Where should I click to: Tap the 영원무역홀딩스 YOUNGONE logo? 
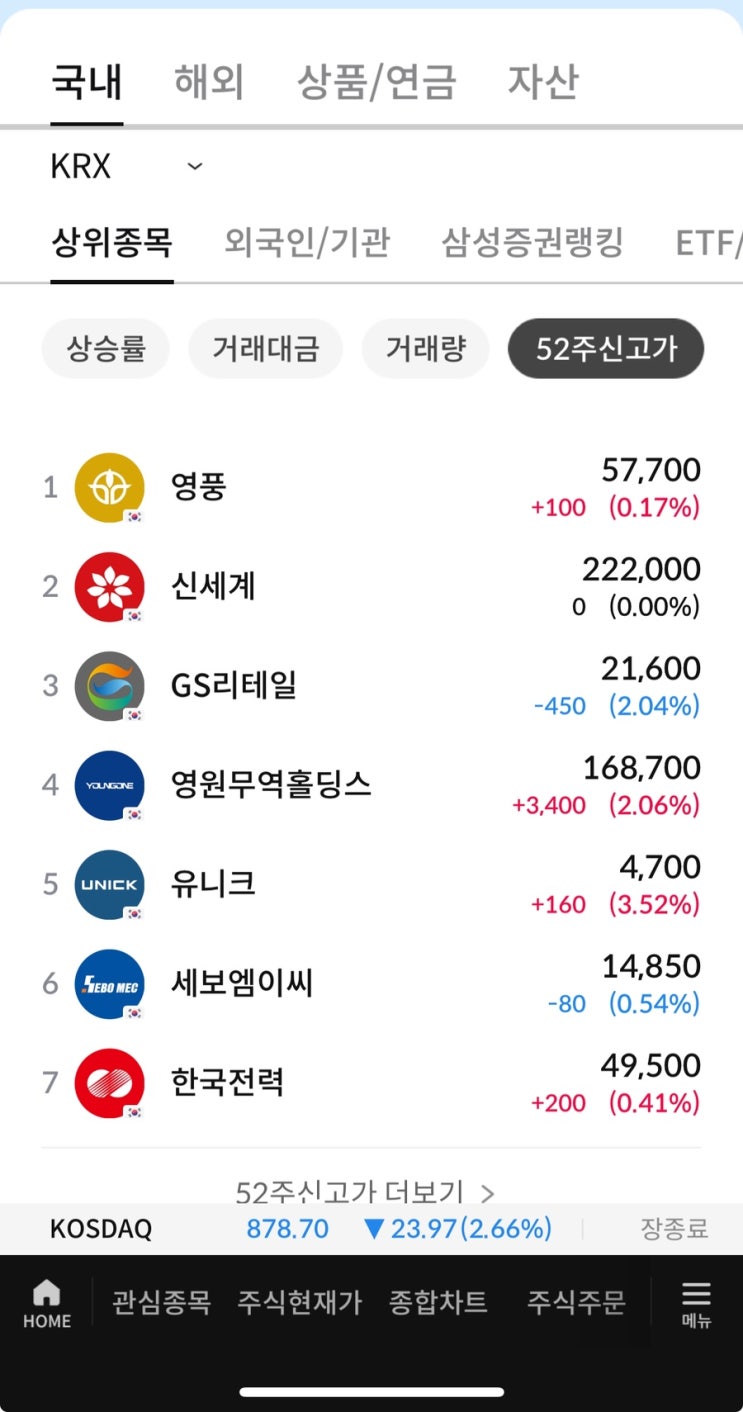click(x=109, y=785)
